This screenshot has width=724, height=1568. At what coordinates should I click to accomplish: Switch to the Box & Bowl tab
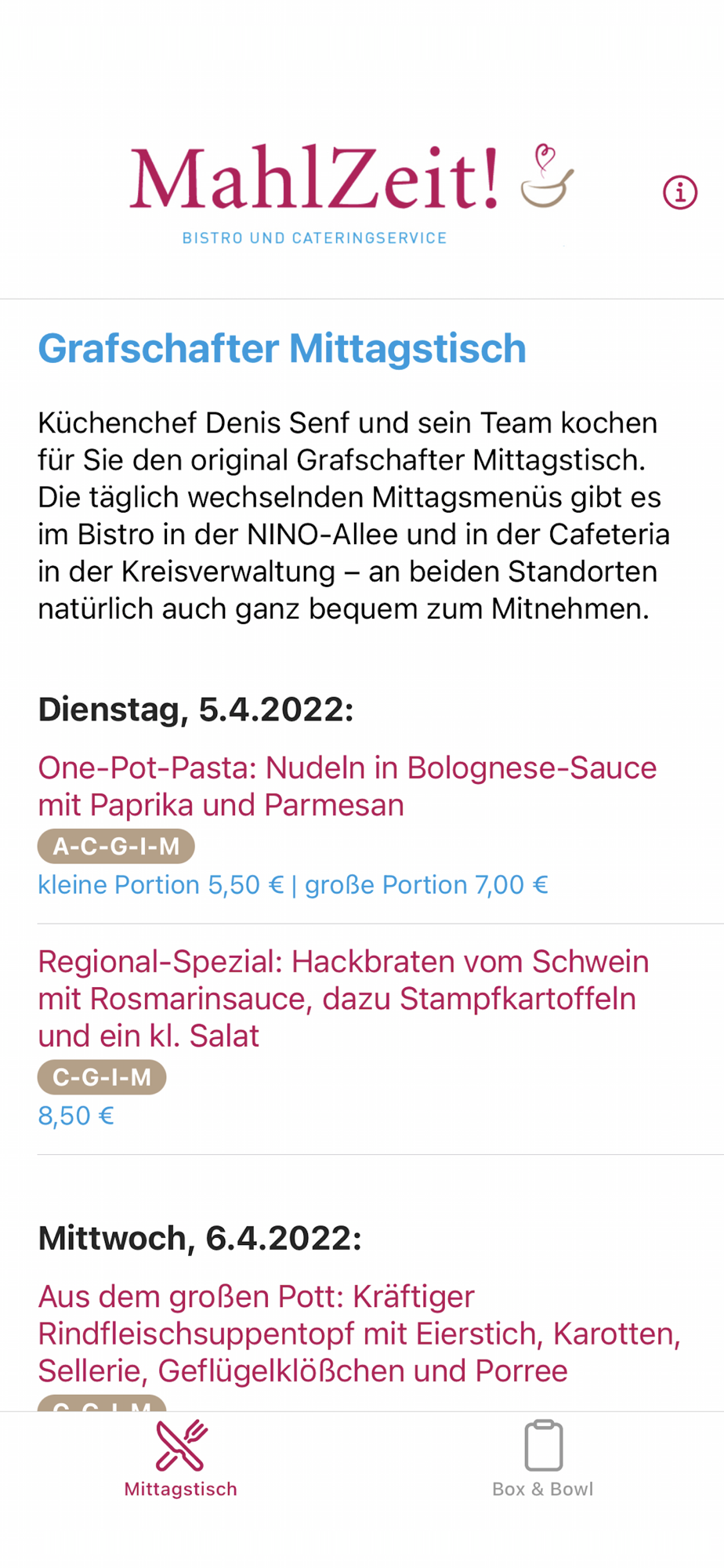click(542, 1460)
